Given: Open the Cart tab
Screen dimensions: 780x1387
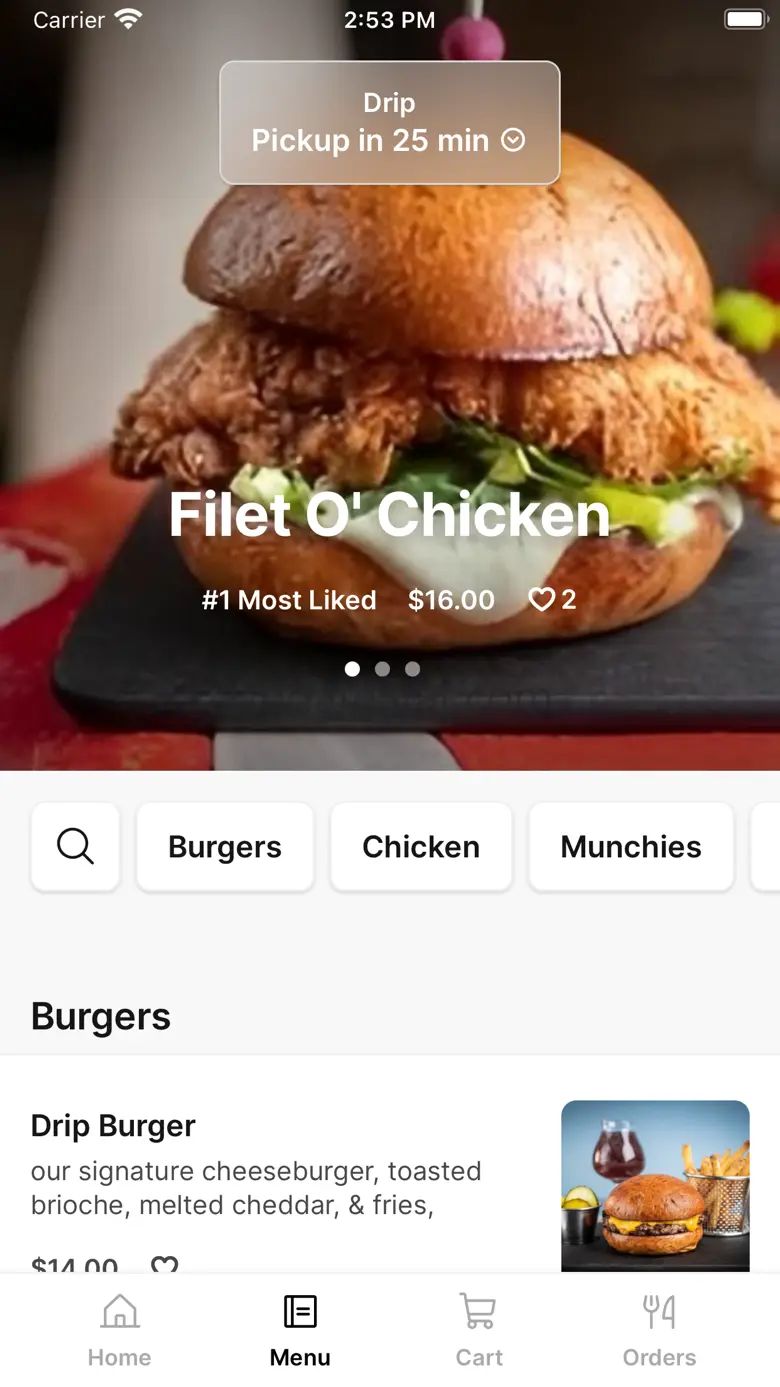Looking at the screenshot, I should click(x=479, y=1330).
